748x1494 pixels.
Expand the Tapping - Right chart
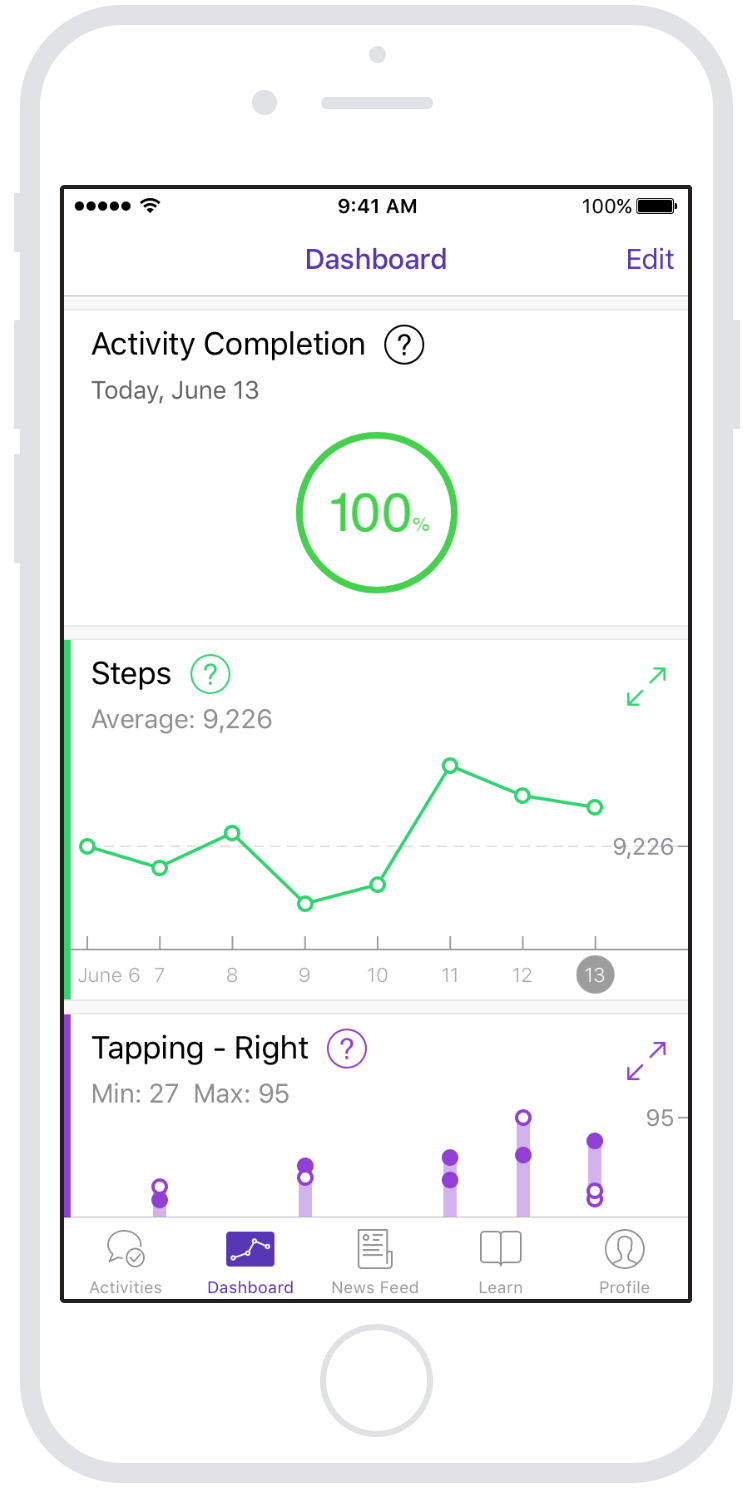point(646,1061)
